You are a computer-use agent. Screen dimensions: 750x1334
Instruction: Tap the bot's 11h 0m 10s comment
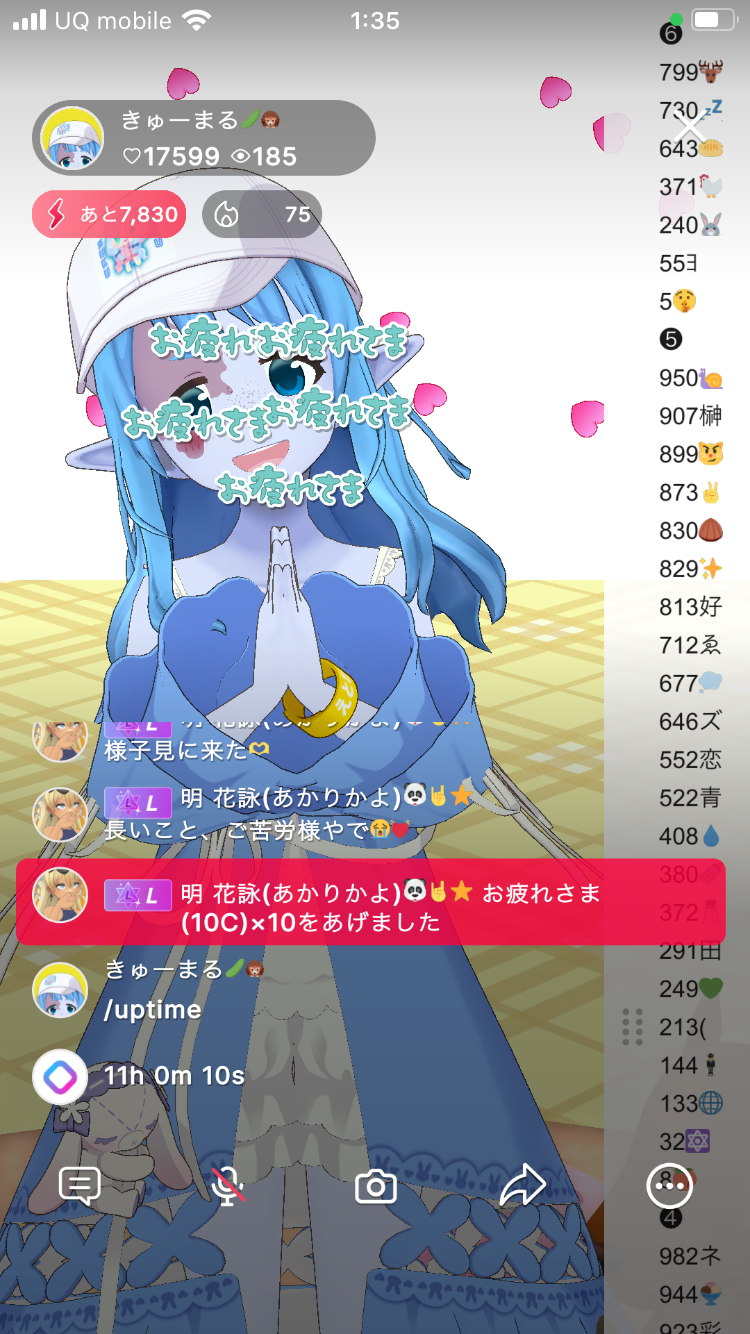click(175, 1076)
